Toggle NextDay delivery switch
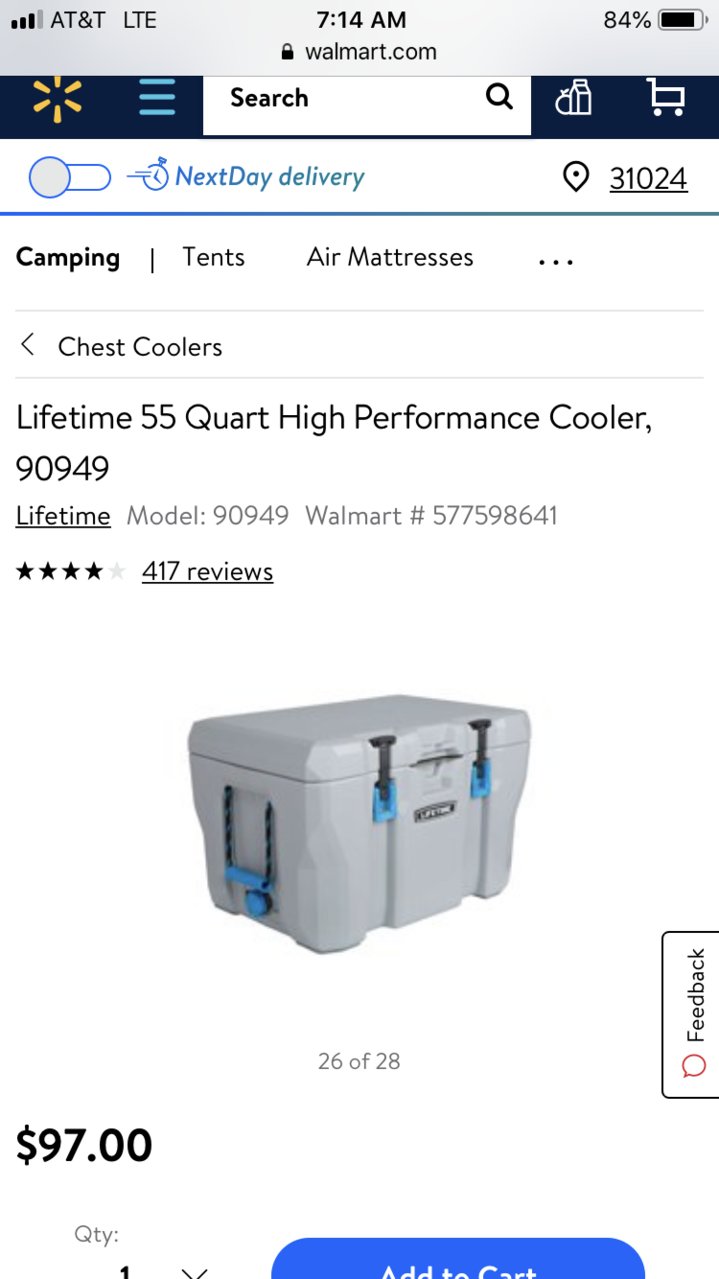719x1279 pixels. [x=69, y=178]
